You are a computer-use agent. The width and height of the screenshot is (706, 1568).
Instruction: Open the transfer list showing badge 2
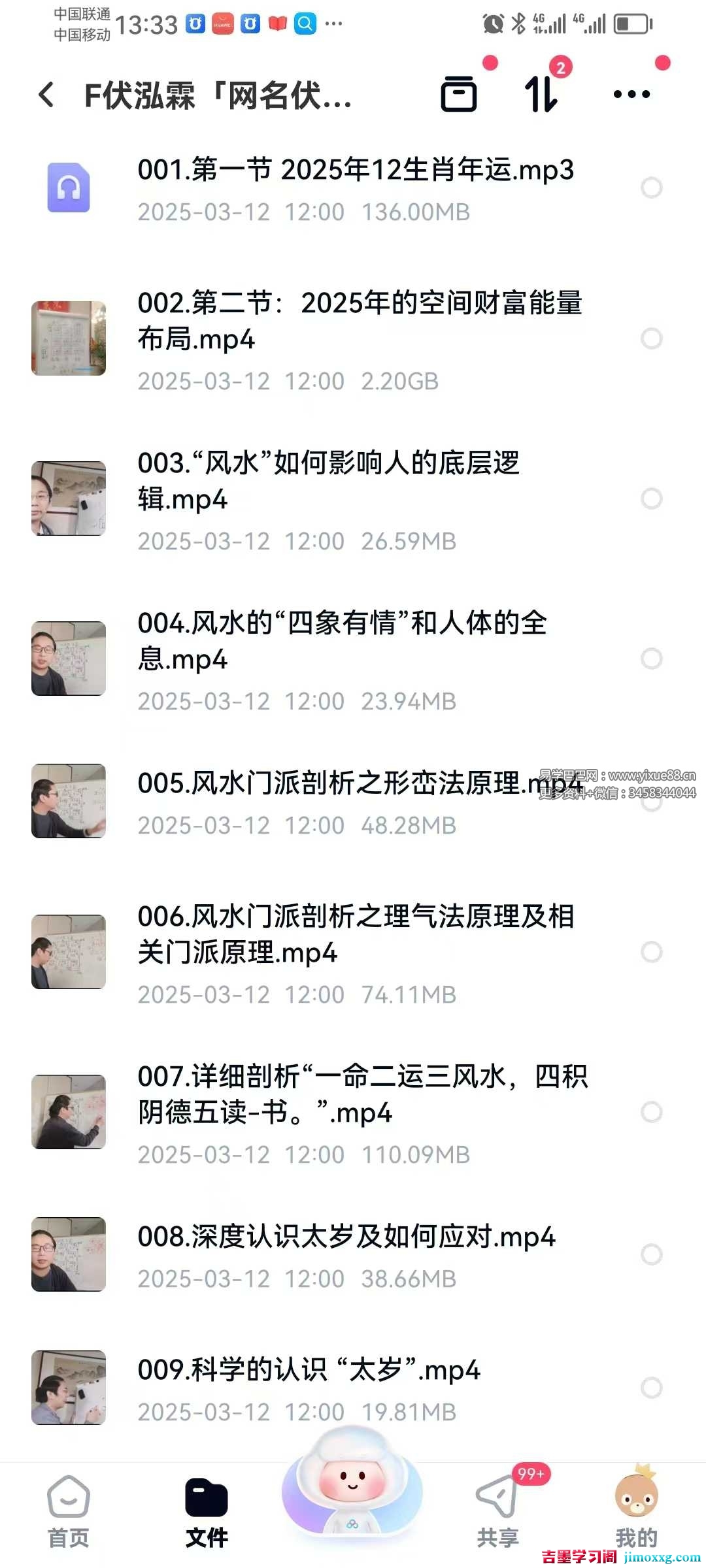(x=543, y=95)
